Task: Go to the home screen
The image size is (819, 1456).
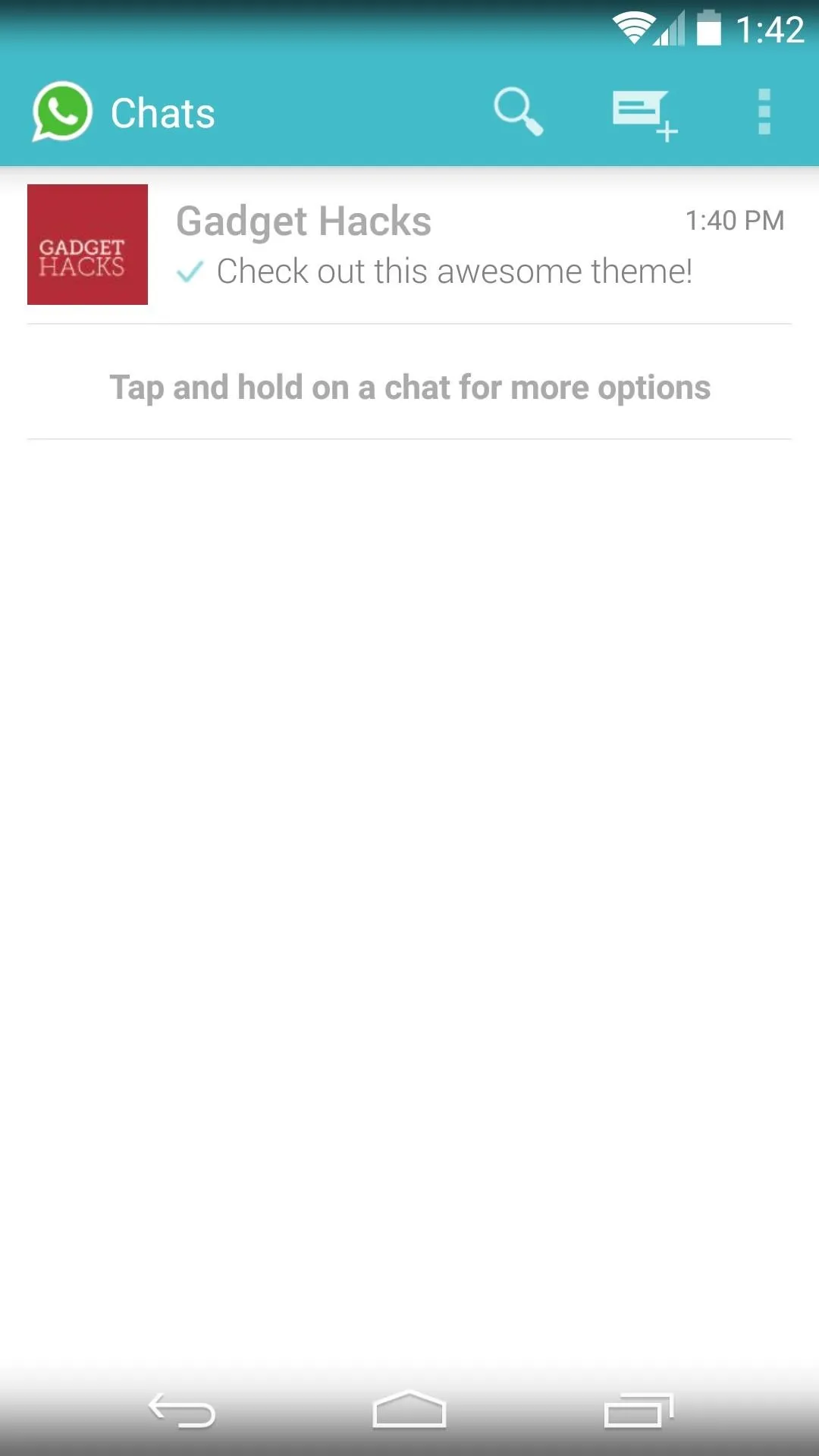Action: tap(409, 1410)
